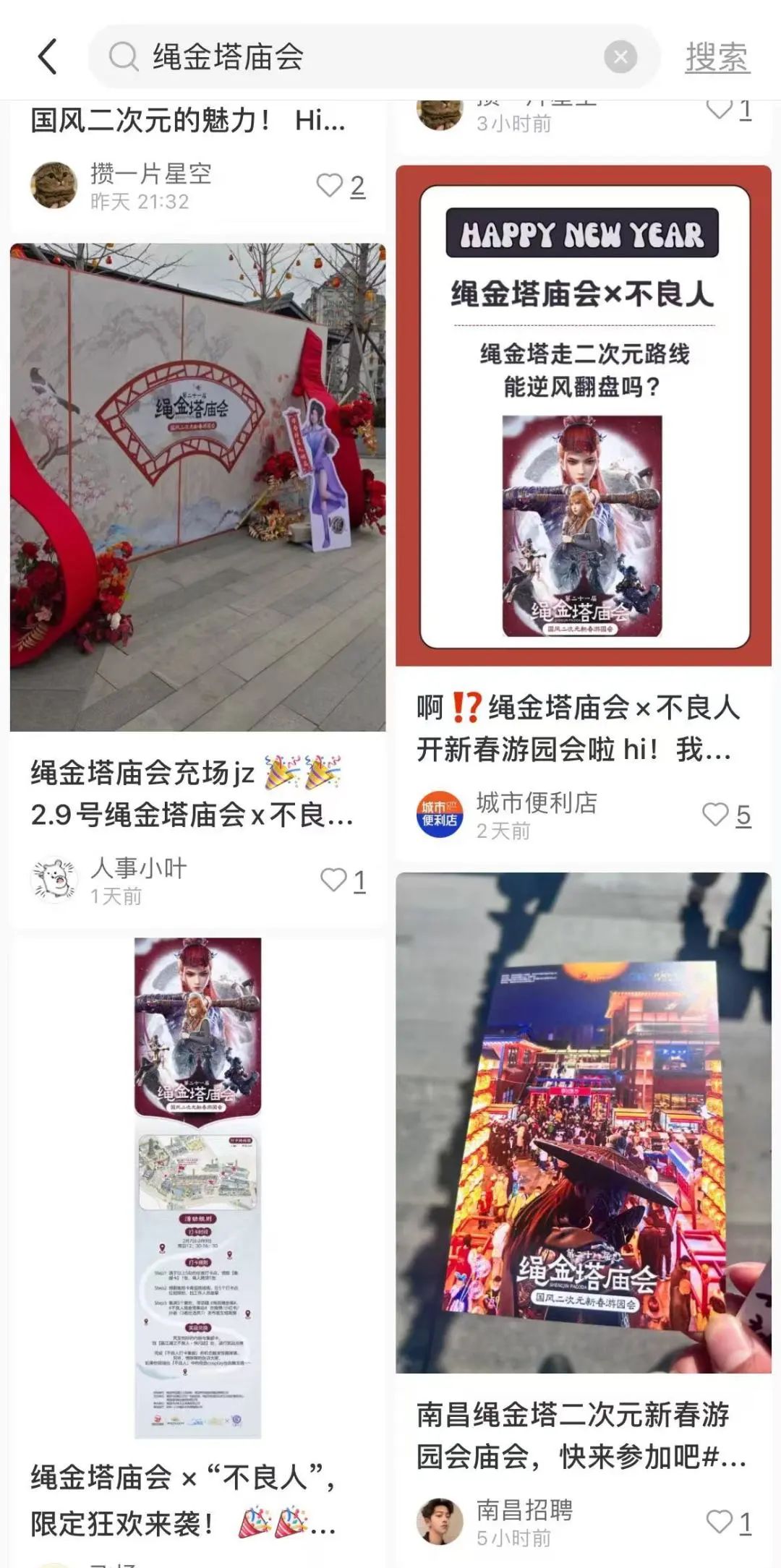Like the post from 3小时前
The height and width of the screenshot is (1568, 781).
click(x=720, y=110)
